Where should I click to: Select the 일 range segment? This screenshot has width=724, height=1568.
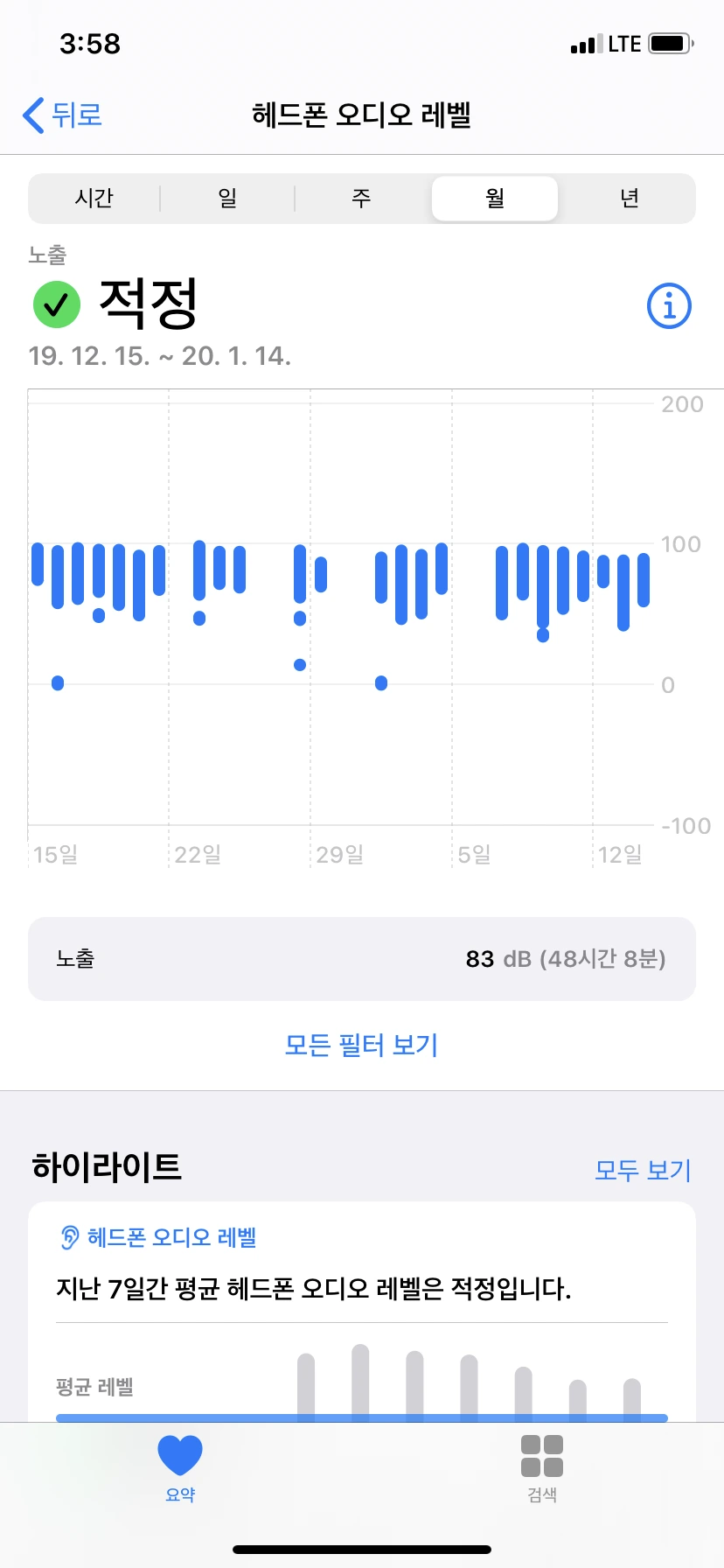227,199
